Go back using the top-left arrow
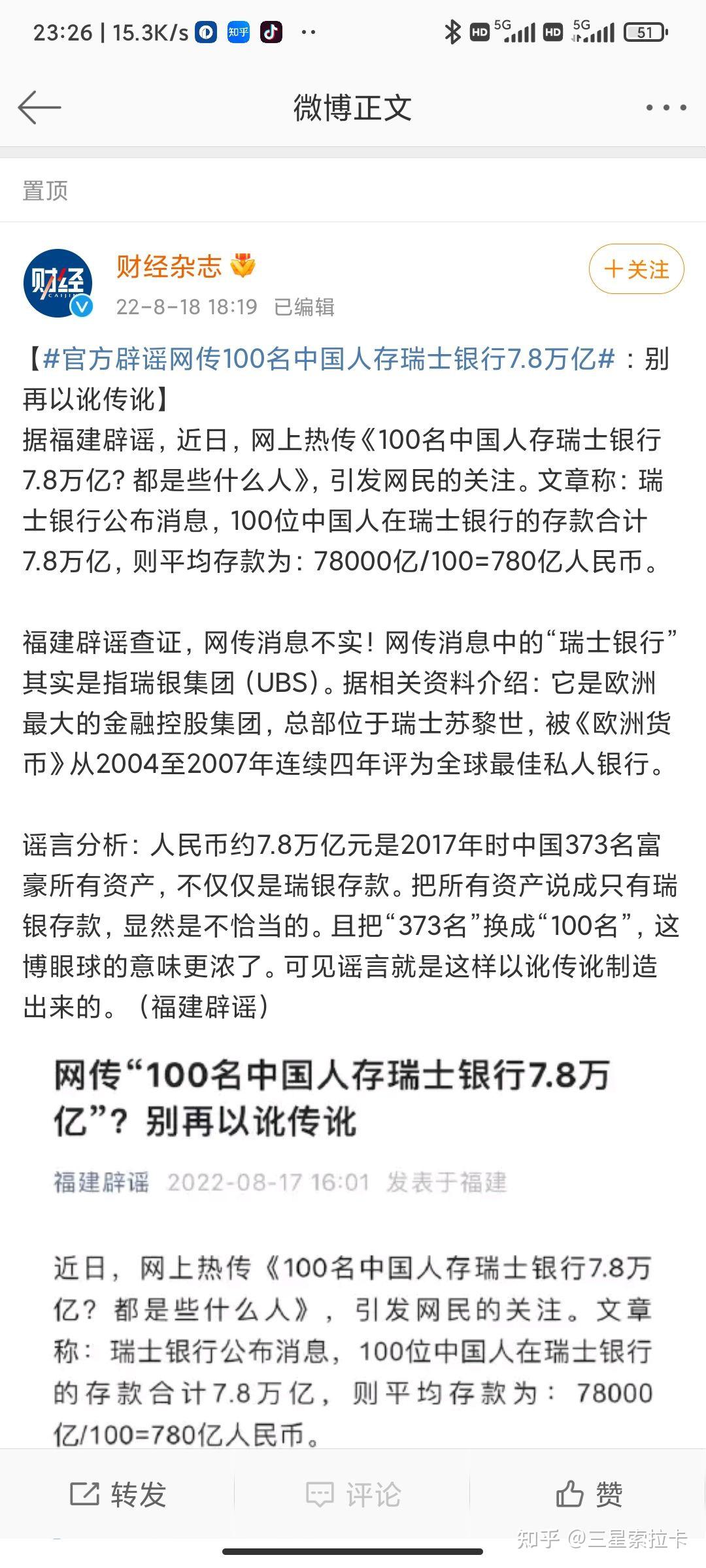Screen dimensions: 706x1568 tap(39, 108)
